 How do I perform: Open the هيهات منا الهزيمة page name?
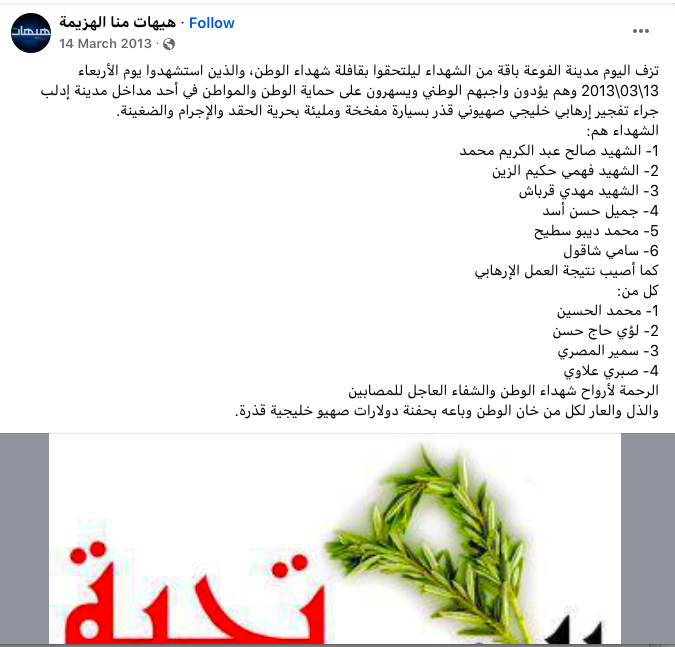tap(117, 23)
